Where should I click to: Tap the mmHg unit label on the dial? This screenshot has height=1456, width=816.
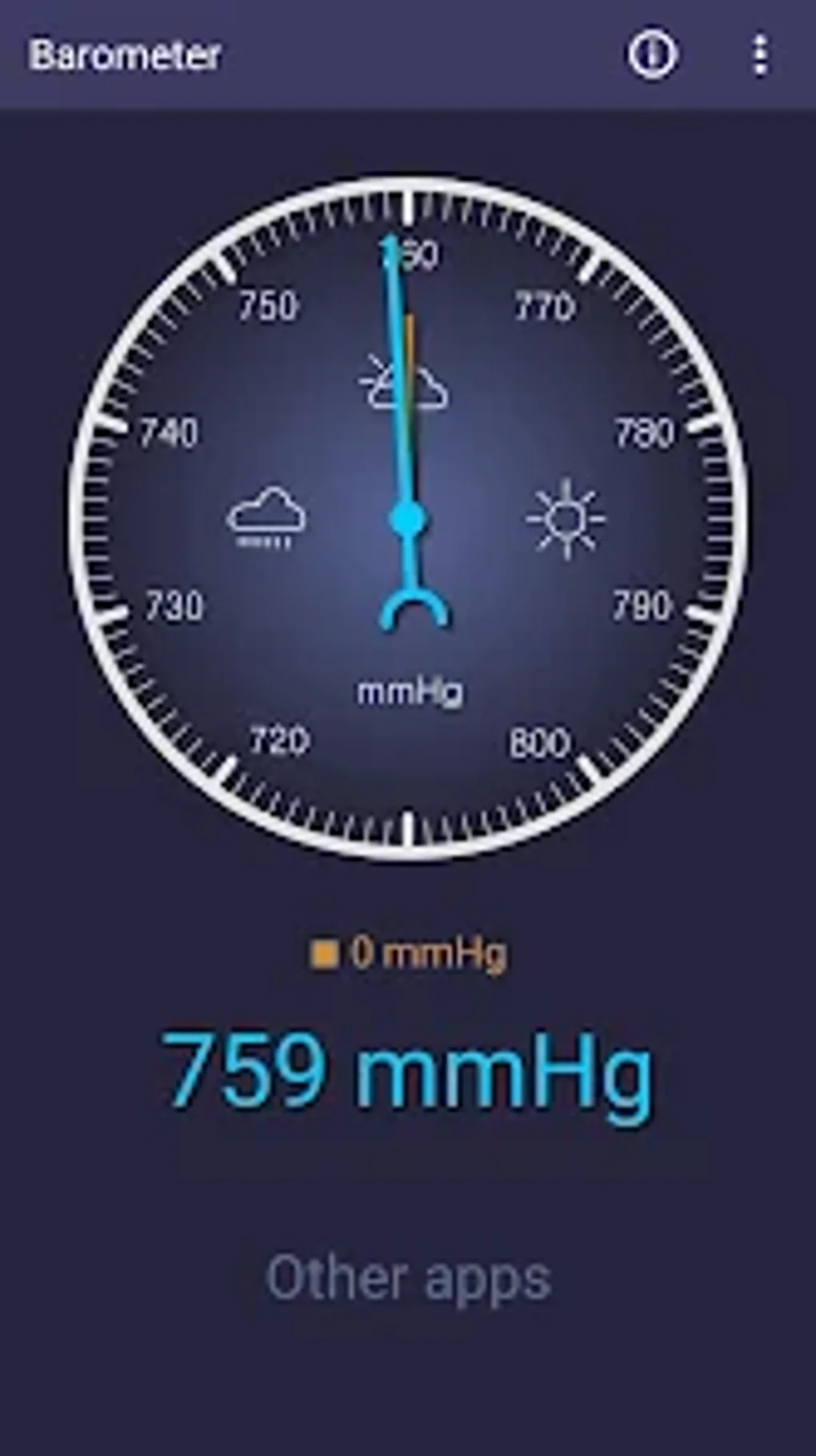(410, 688)
